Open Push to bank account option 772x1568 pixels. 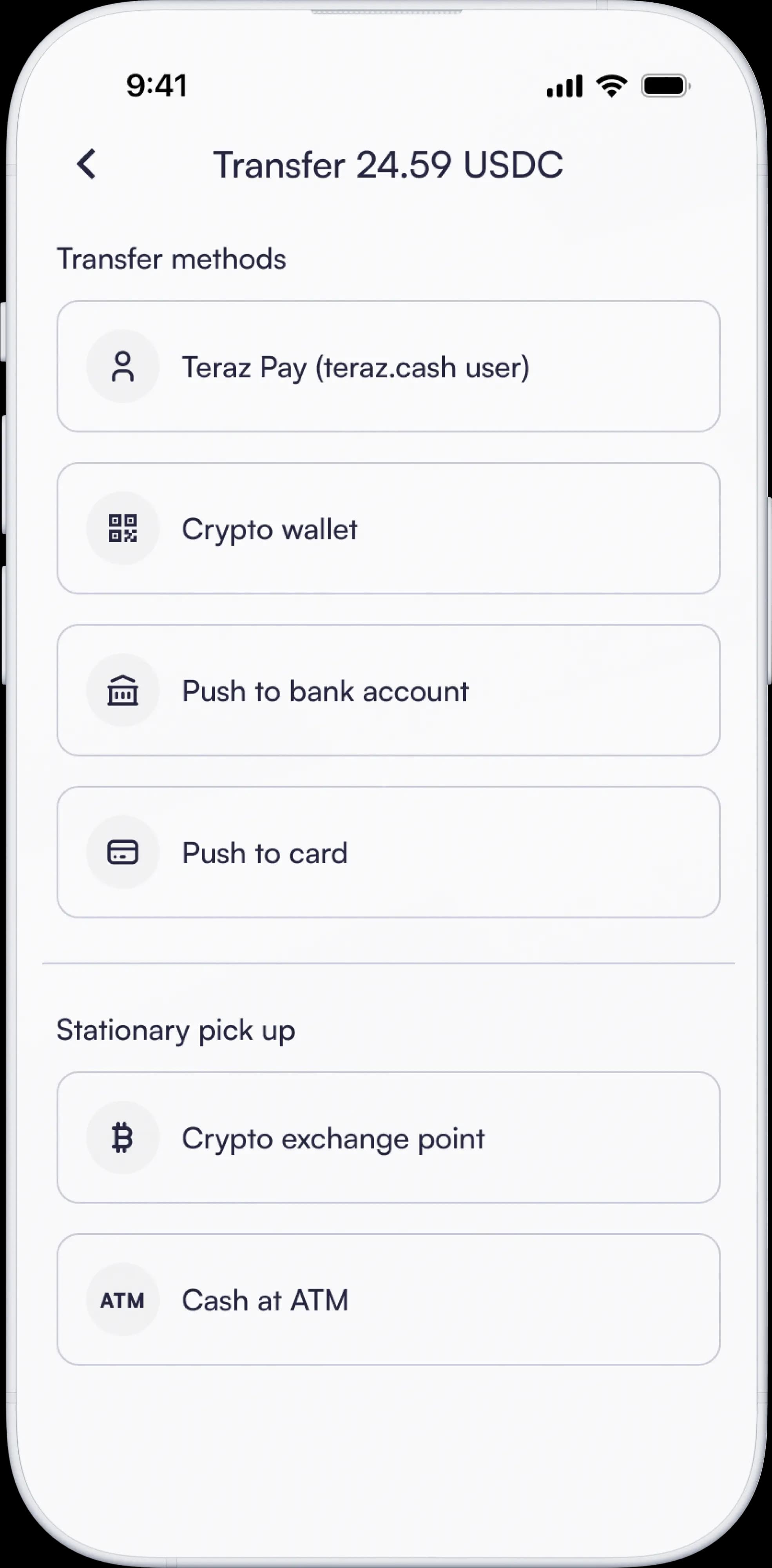388,690
